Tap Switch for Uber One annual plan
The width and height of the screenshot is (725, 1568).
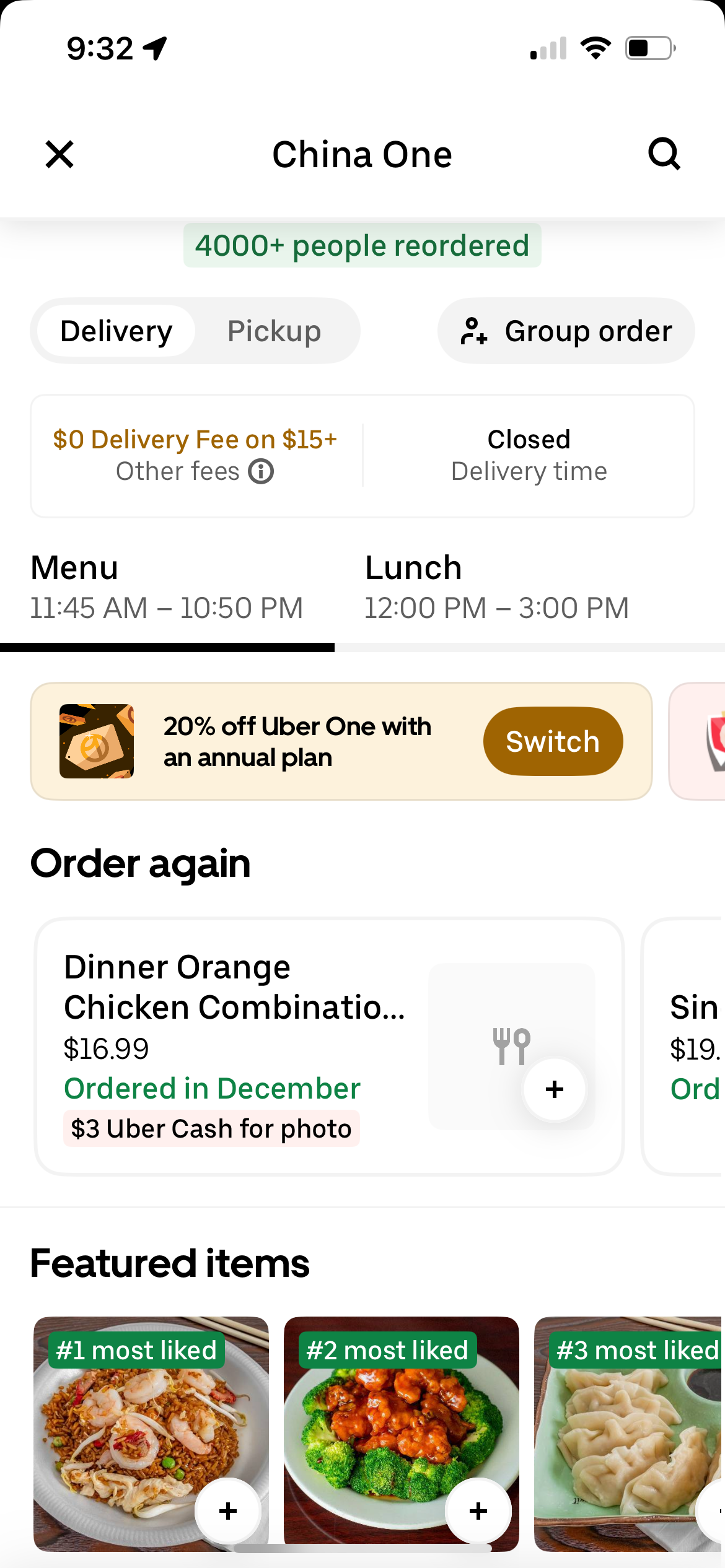(x=553, y=741)
